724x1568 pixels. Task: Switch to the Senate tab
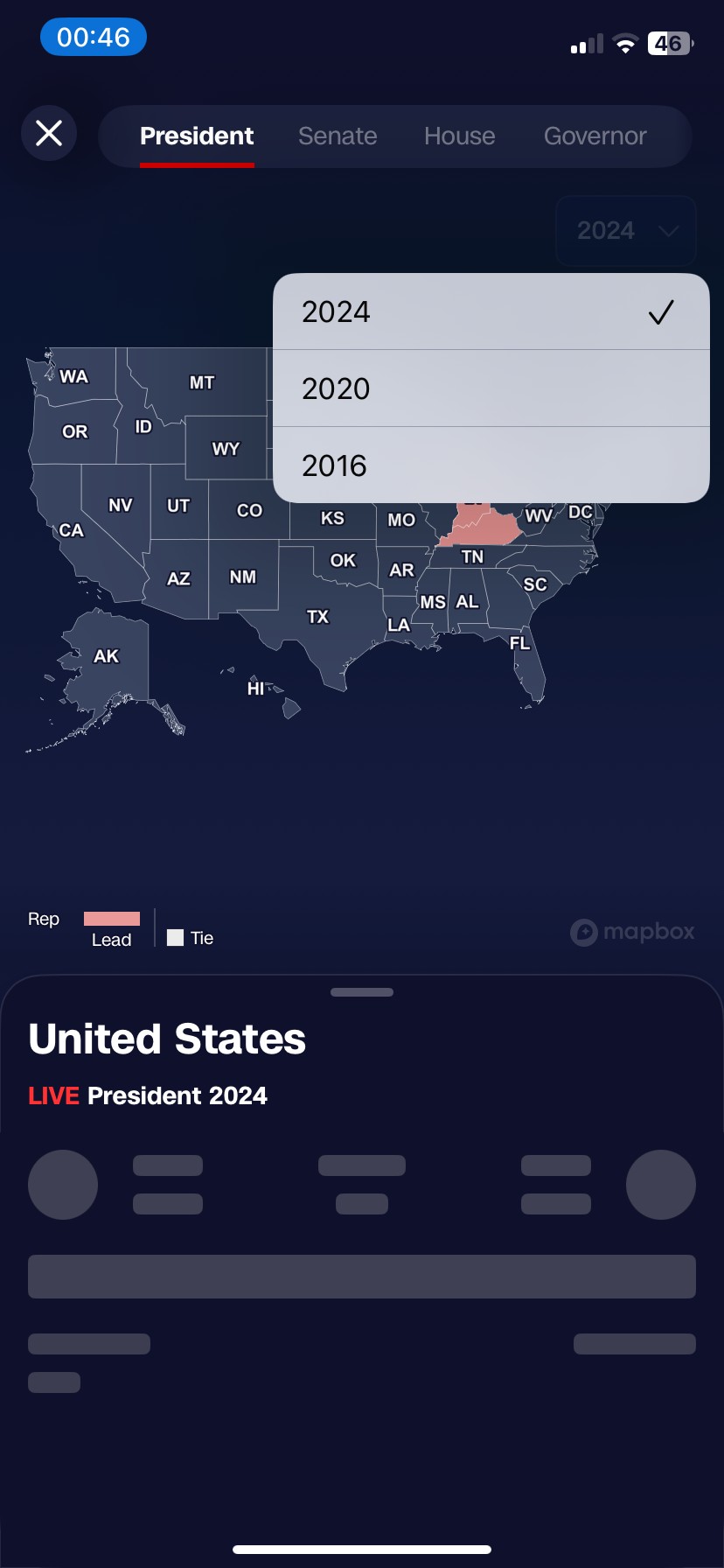tap(338, 136)
